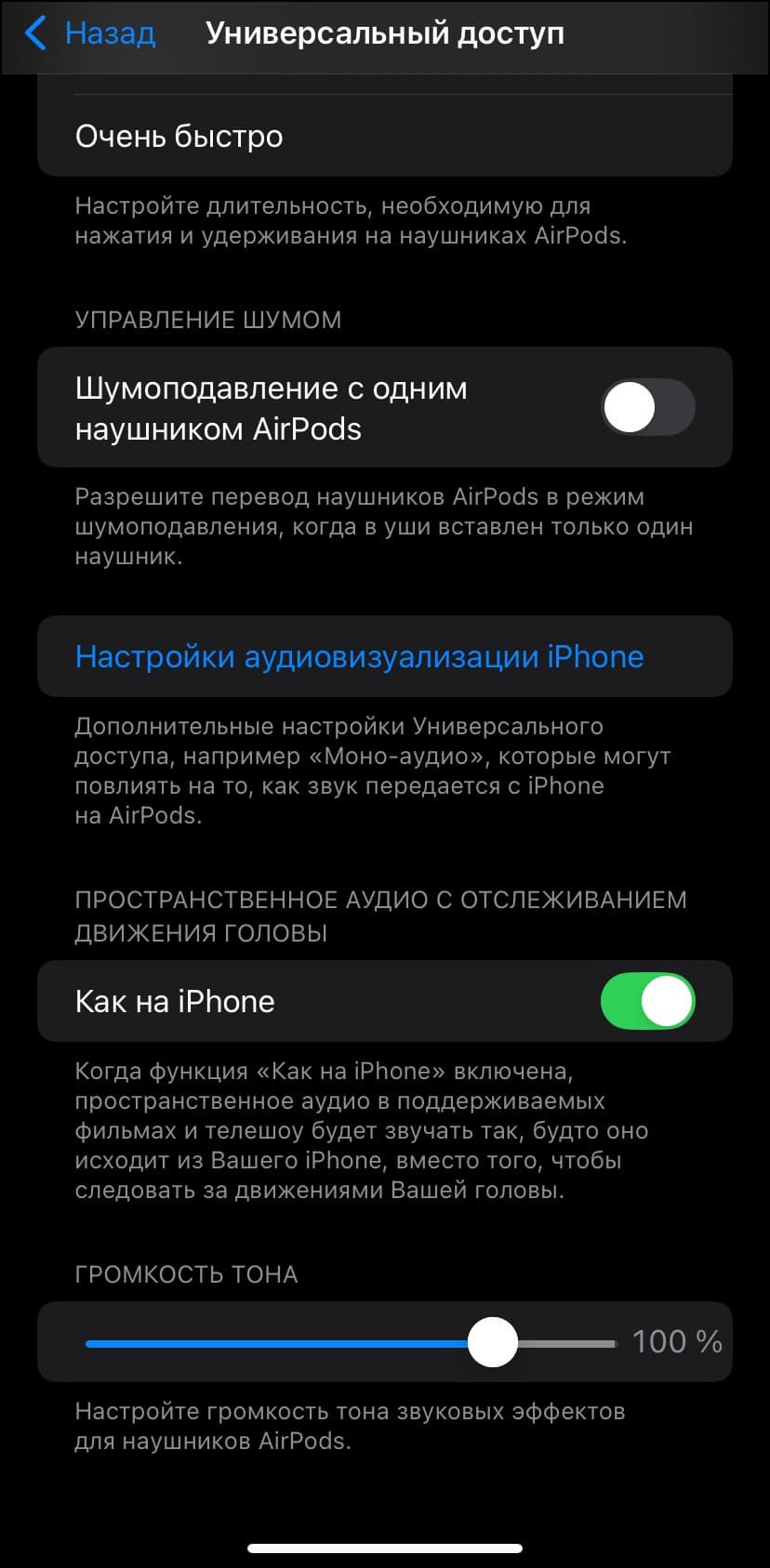This screenshot has height=1568, width=770.
Task: Go back via the «Назад» button
Action: pyautogui.click(x=89, y=33)
